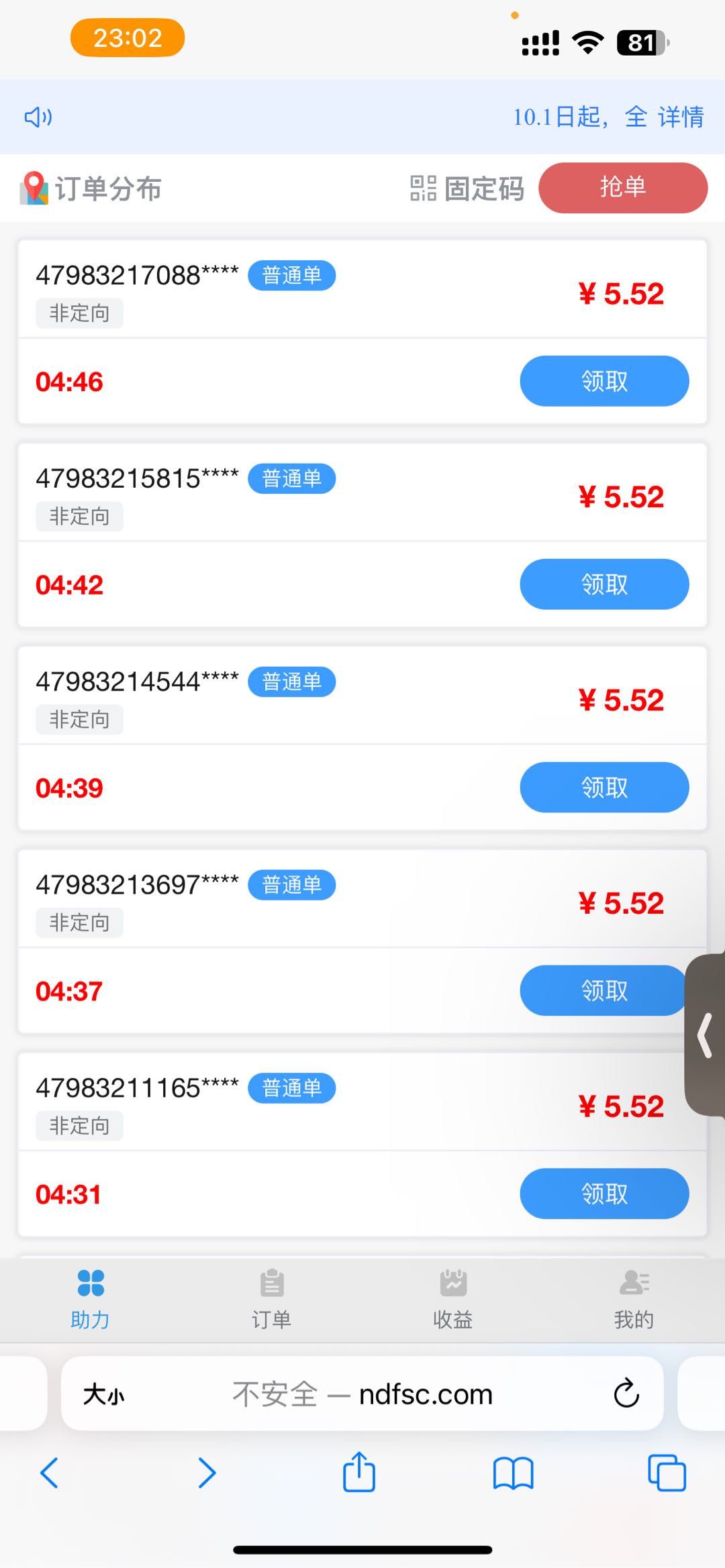This screenshot has width=725, height=1568.
Task: Switch to the 我的 tab
Action: click(x=634, y=1300)
